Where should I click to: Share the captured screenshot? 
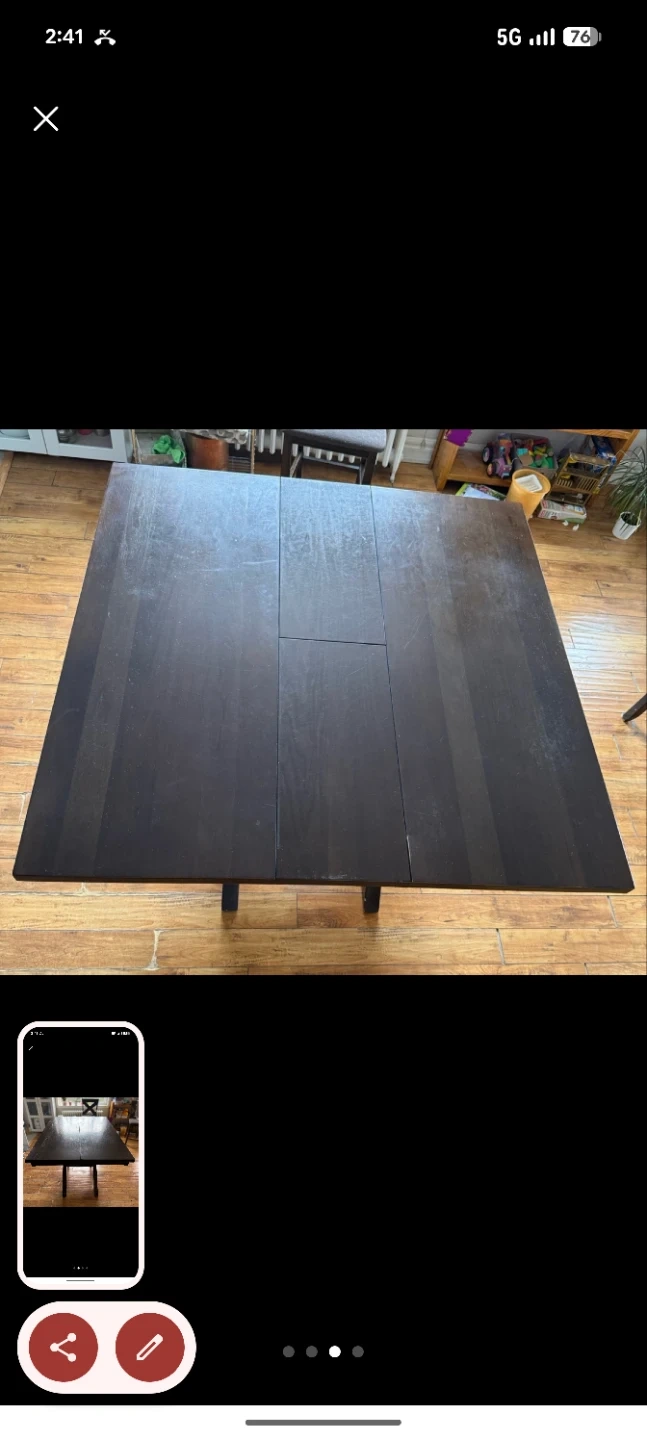(x=63, y=1348)
